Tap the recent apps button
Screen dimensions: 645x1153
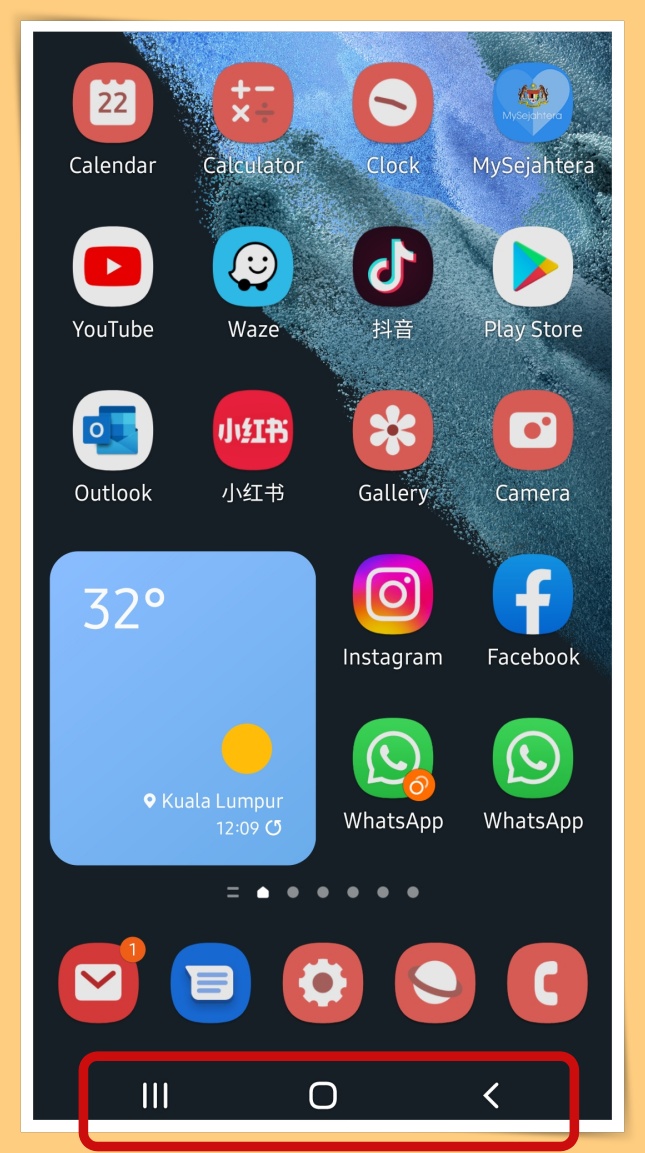[x=155, y=1095]
